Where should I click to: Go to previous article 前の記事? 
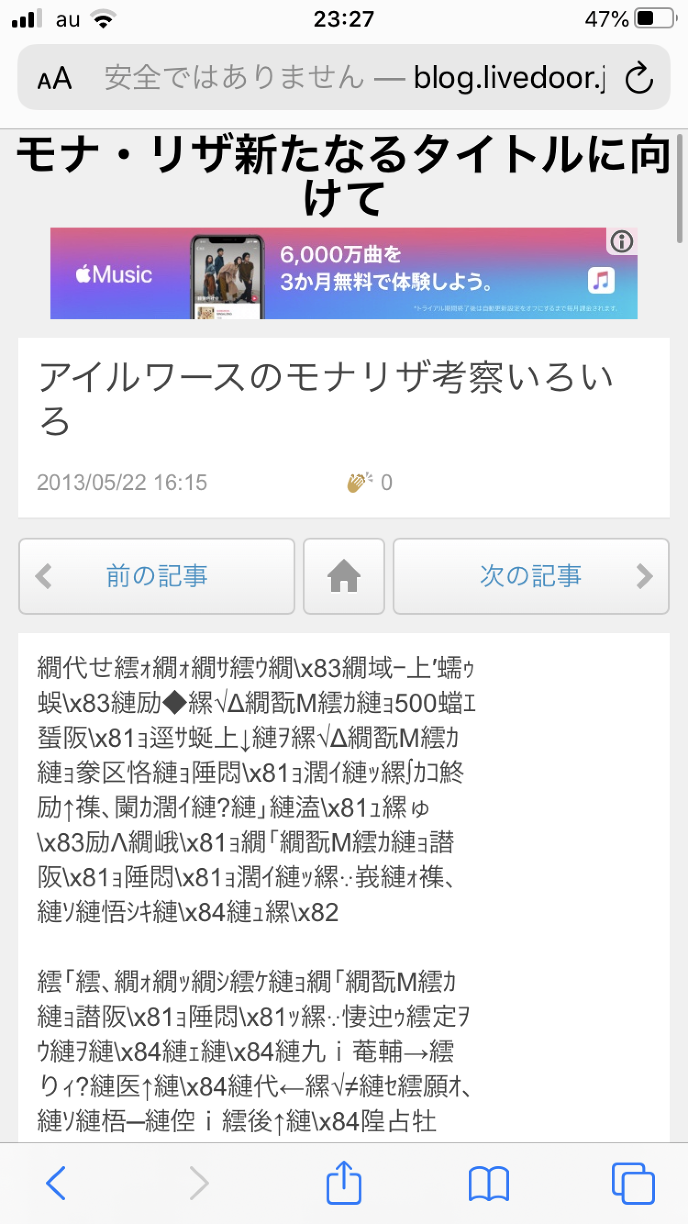(x=156, y=576)
